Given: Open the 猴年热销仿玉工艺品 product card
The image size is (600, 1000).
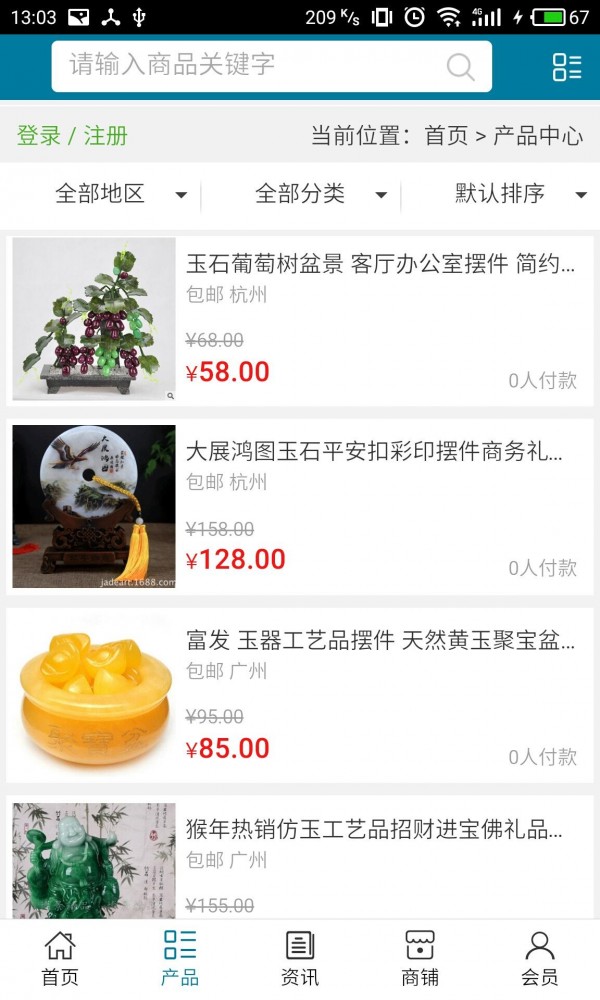Looking at the screenshot, I should click(x=300, y=860).
